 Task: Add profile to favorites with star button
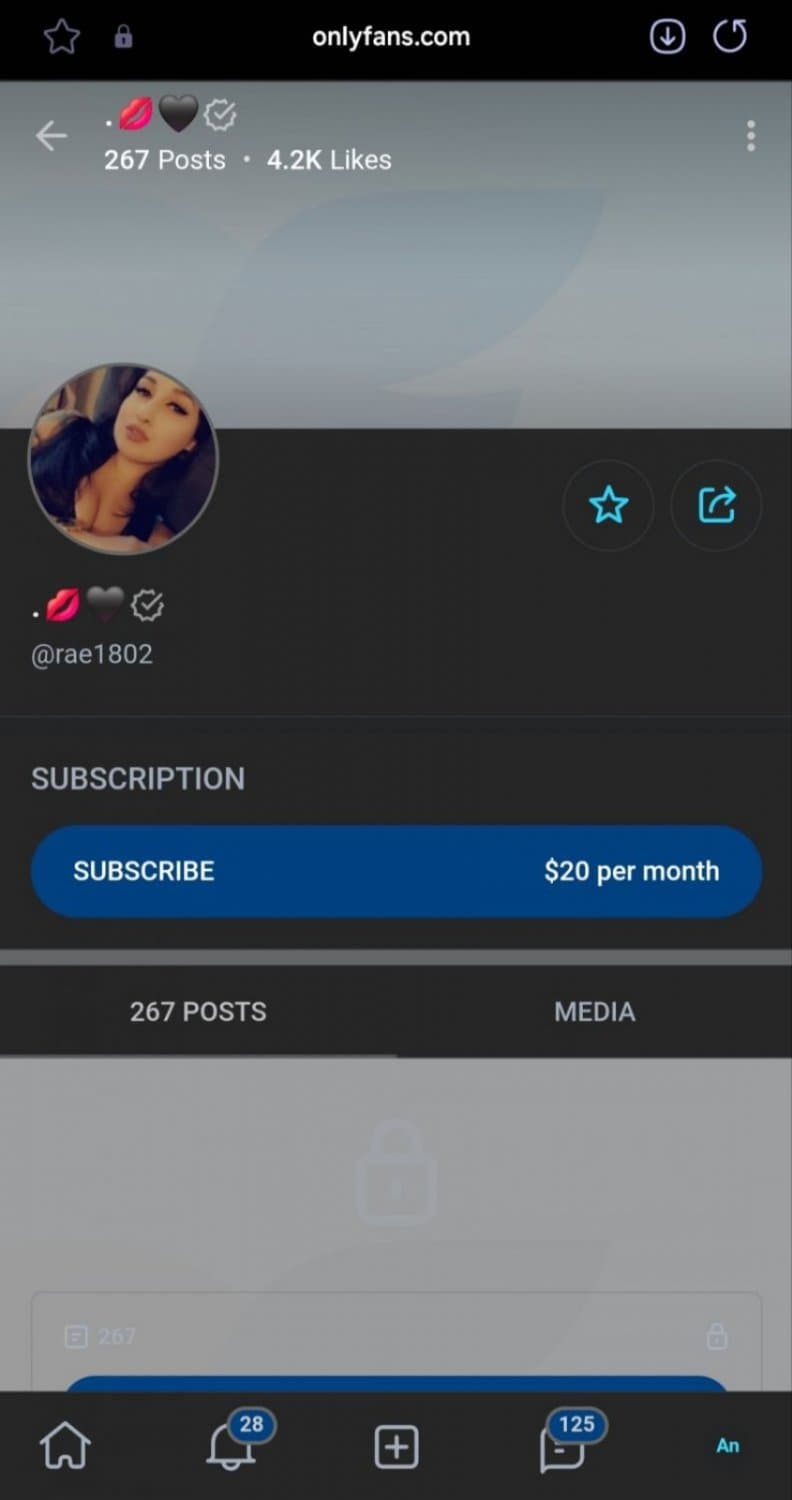click(x=608, y=505)
